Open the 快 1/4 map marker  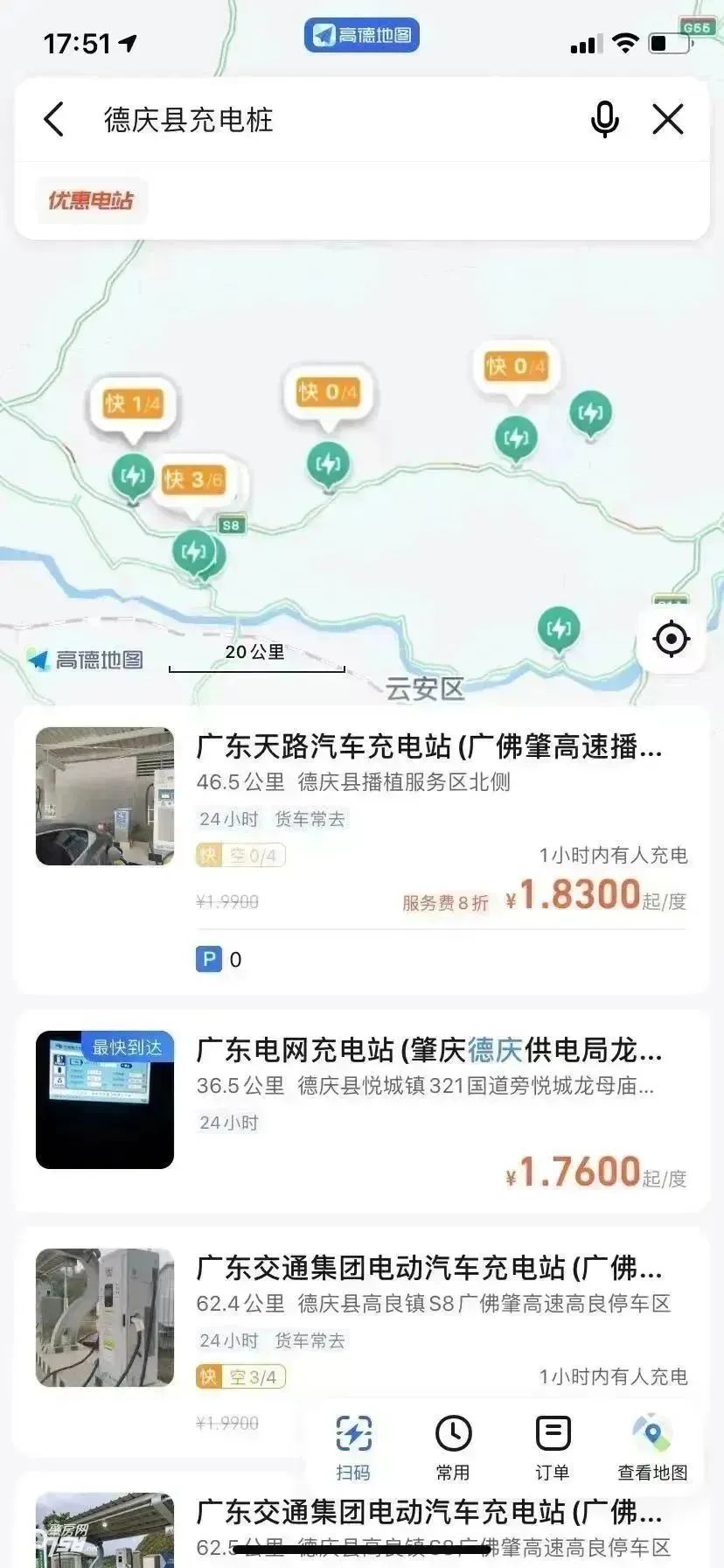pos(133,403)
